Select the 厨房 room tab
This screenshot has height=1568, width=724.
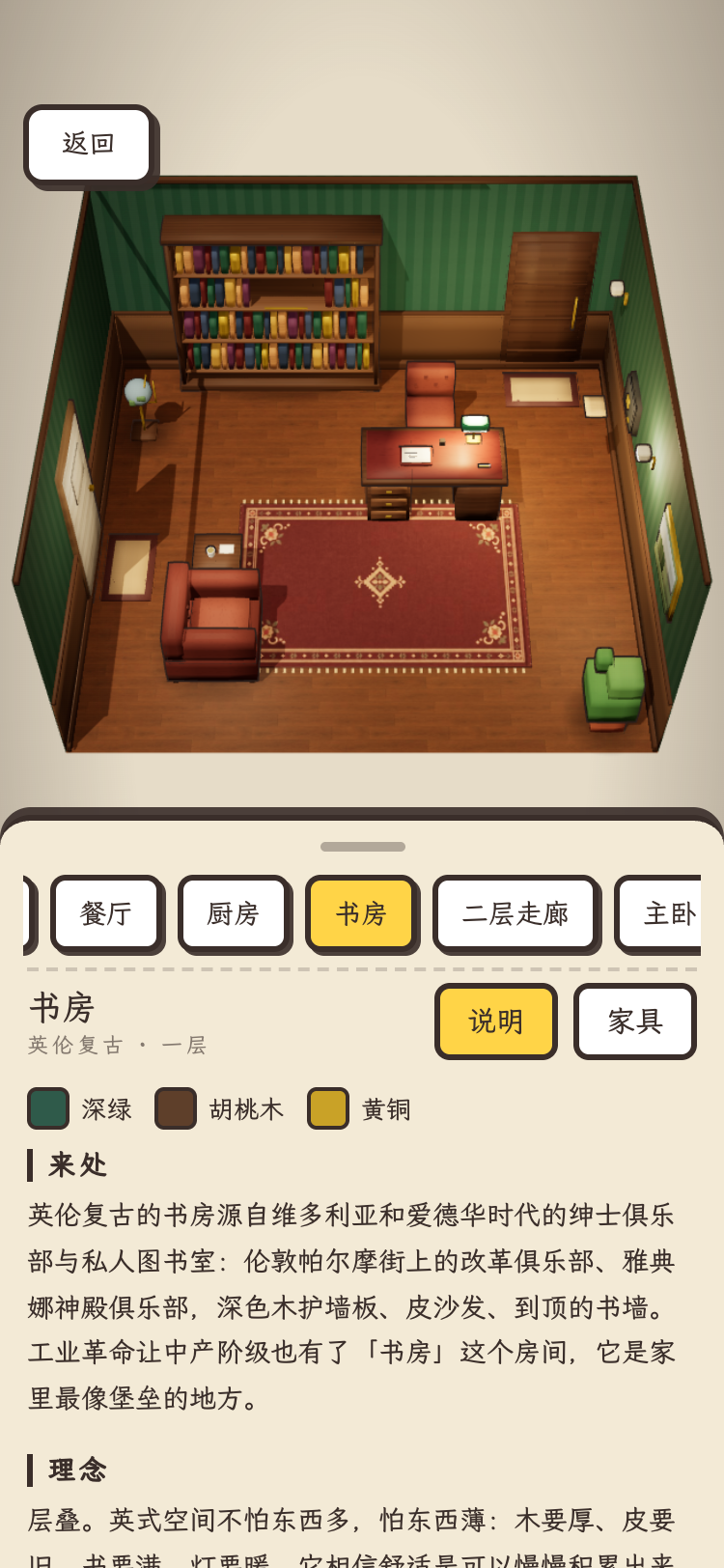click(234, 913)
